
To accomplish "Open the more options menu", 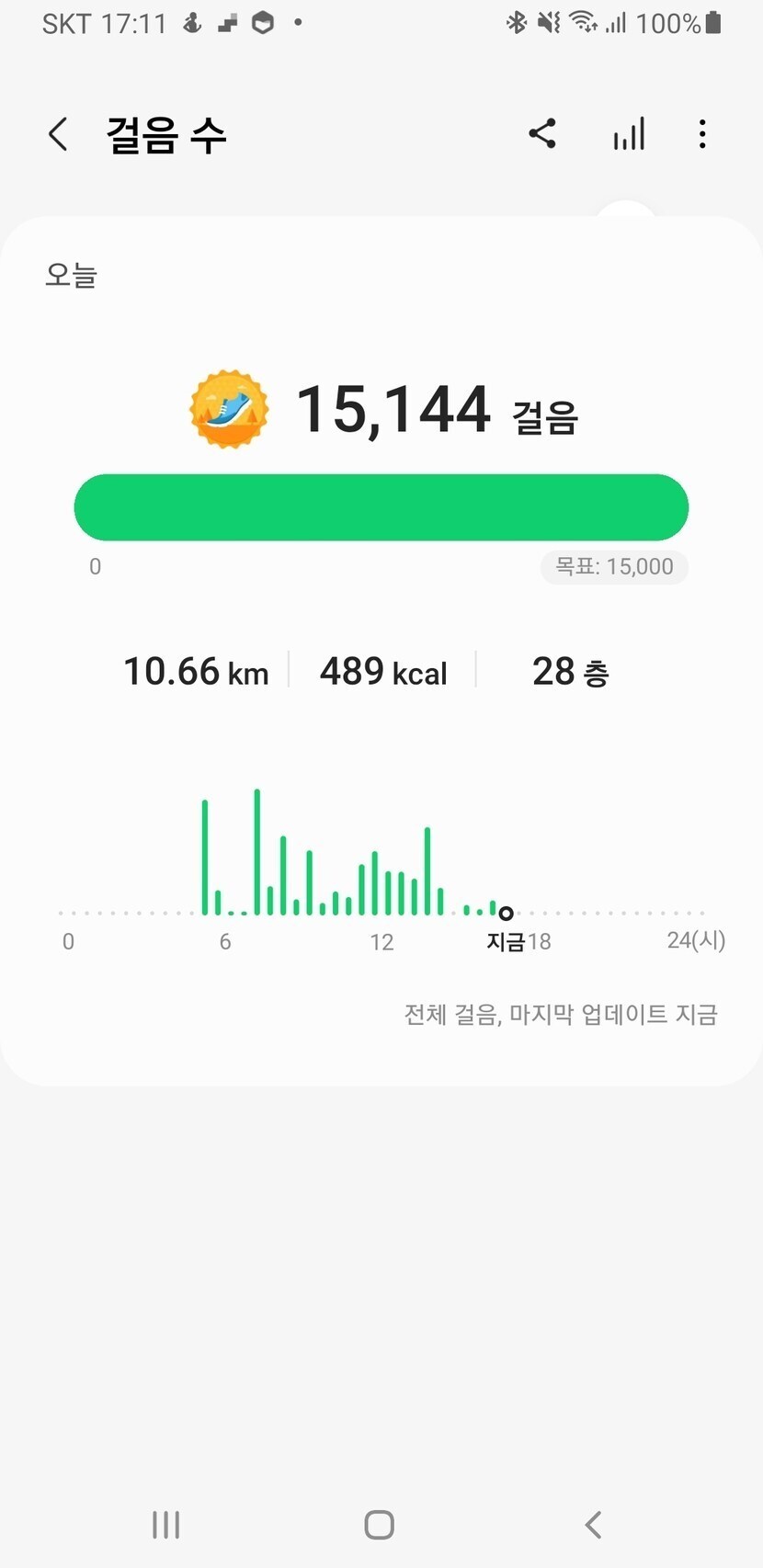I will tap(702, 134).
